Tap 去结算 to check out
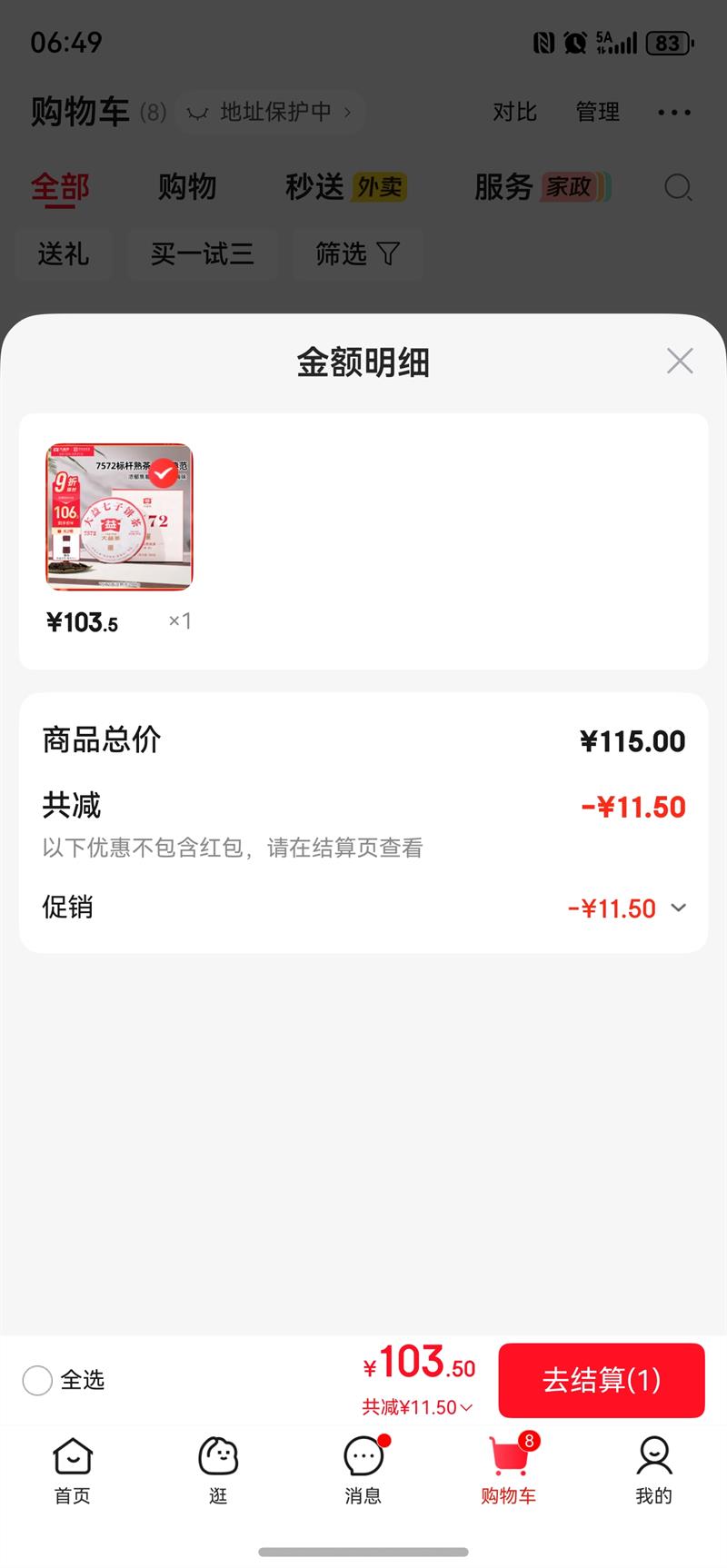 (x=601, y=1380)
